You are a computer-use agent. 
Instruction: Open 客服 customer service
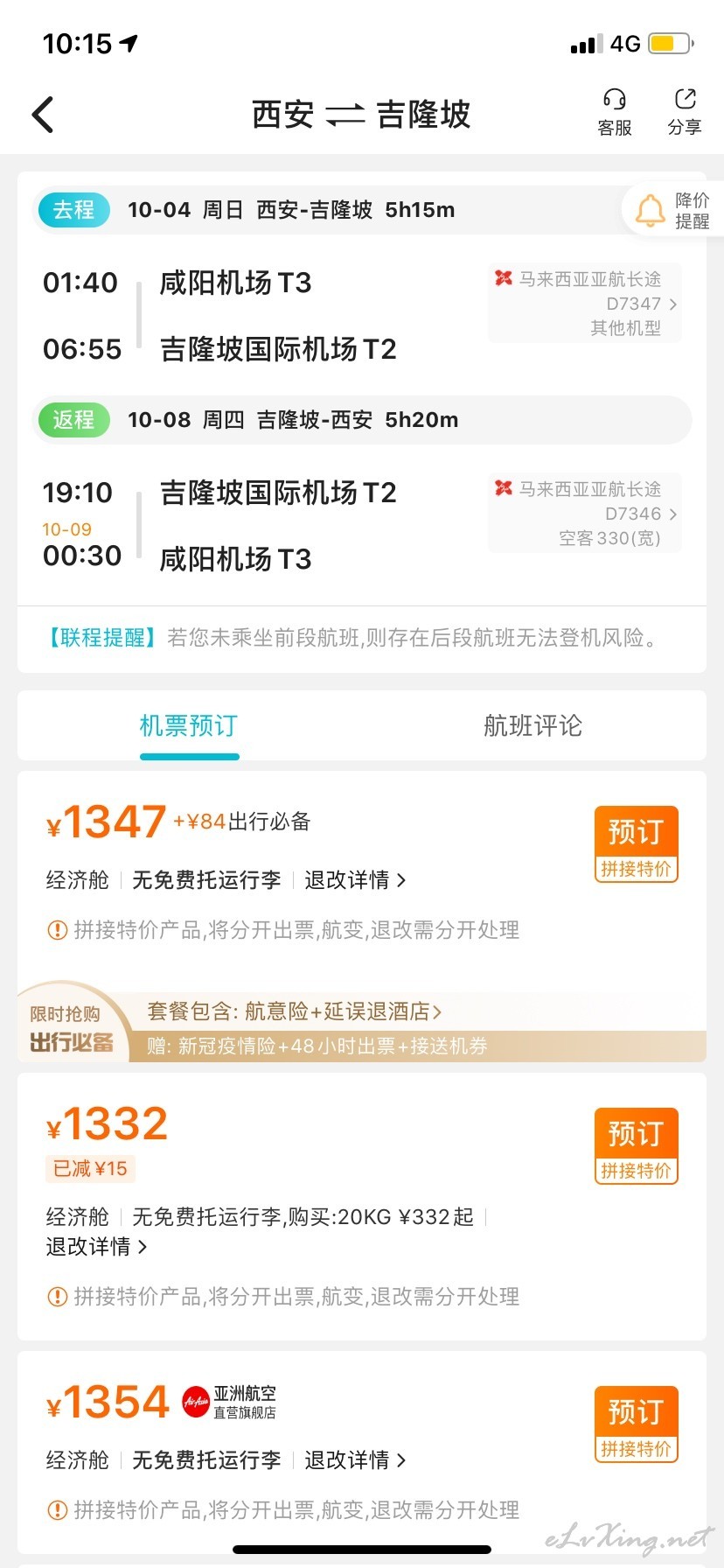615,113
